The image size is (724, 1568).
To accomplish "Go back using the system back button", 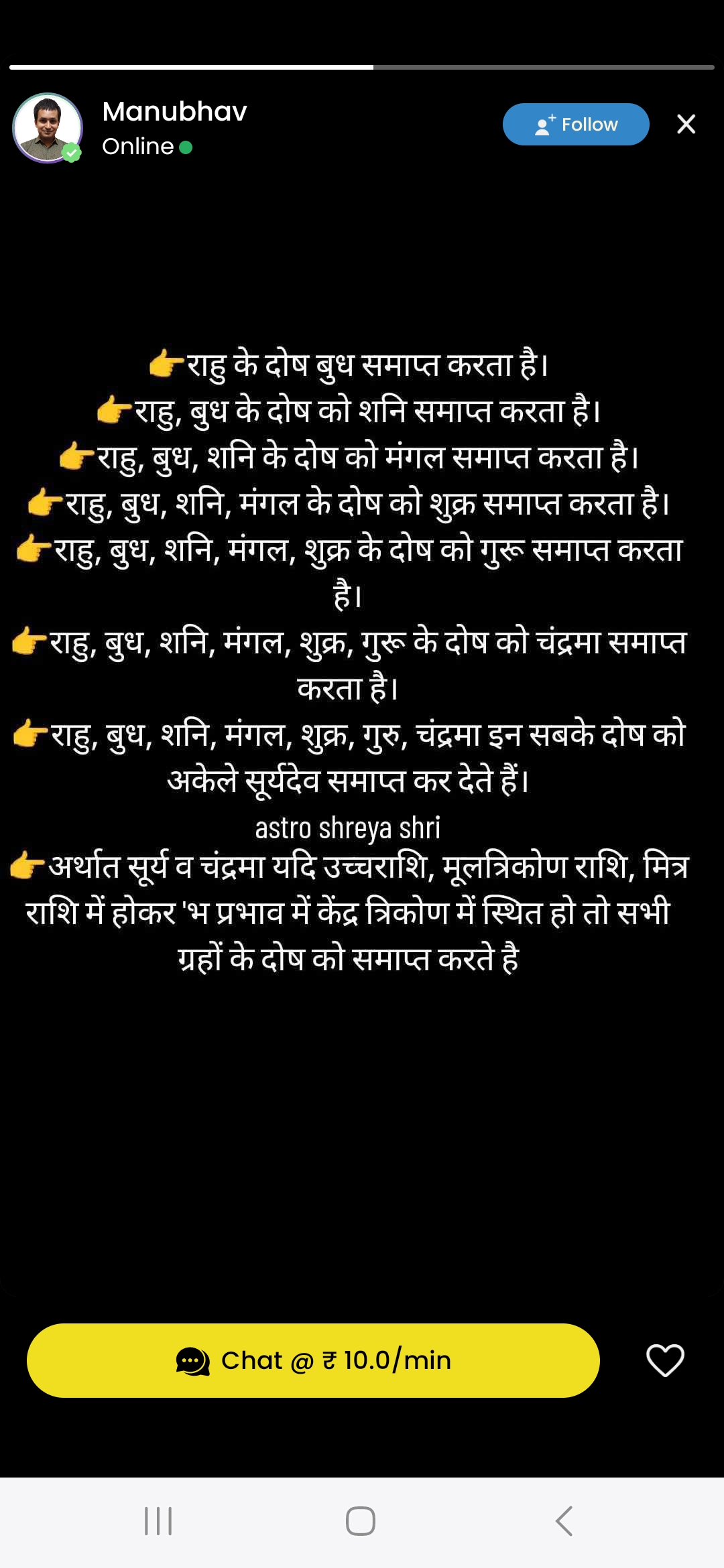I will pyautogui.click(x=564, y=1520).
